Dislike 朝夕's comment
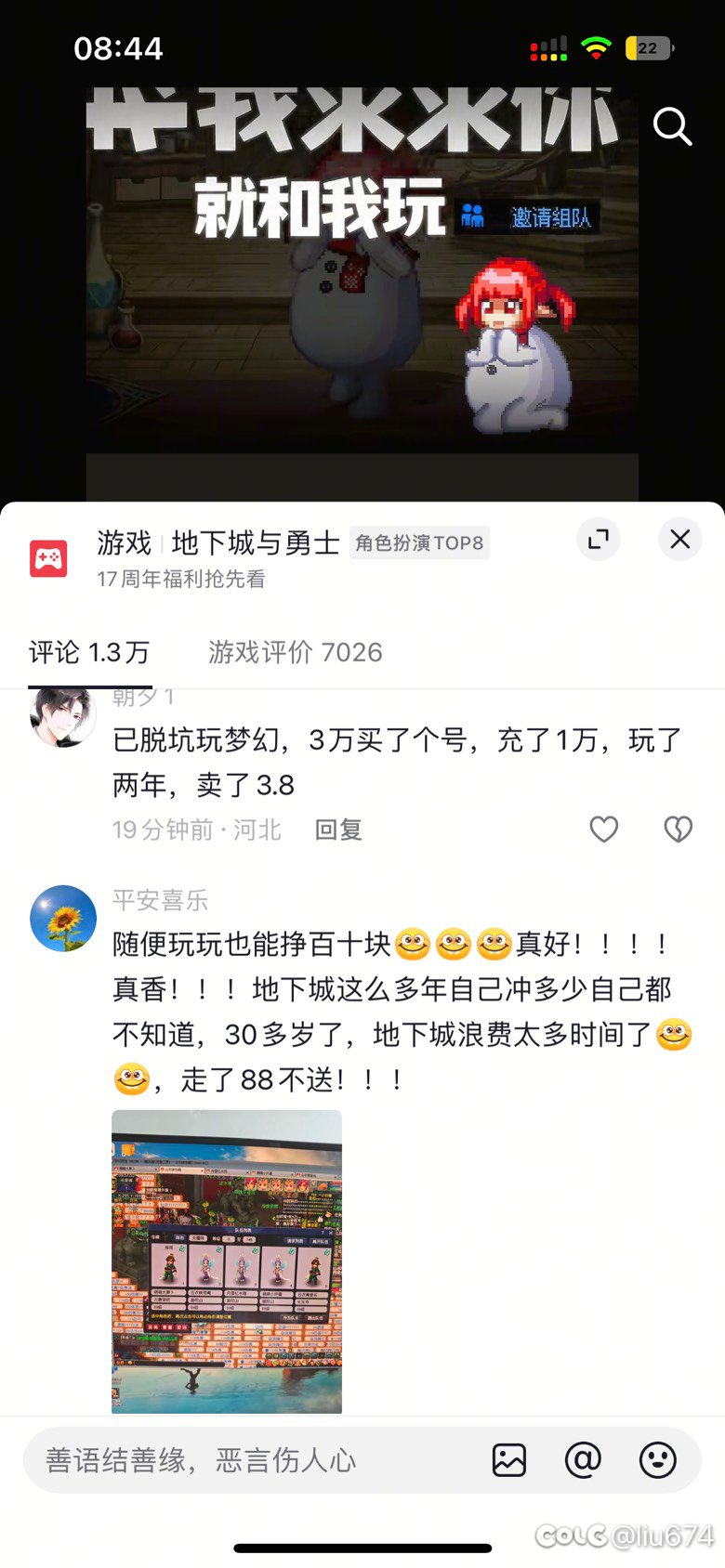The width and height of the screenshot is (725, 1568). 679,829
